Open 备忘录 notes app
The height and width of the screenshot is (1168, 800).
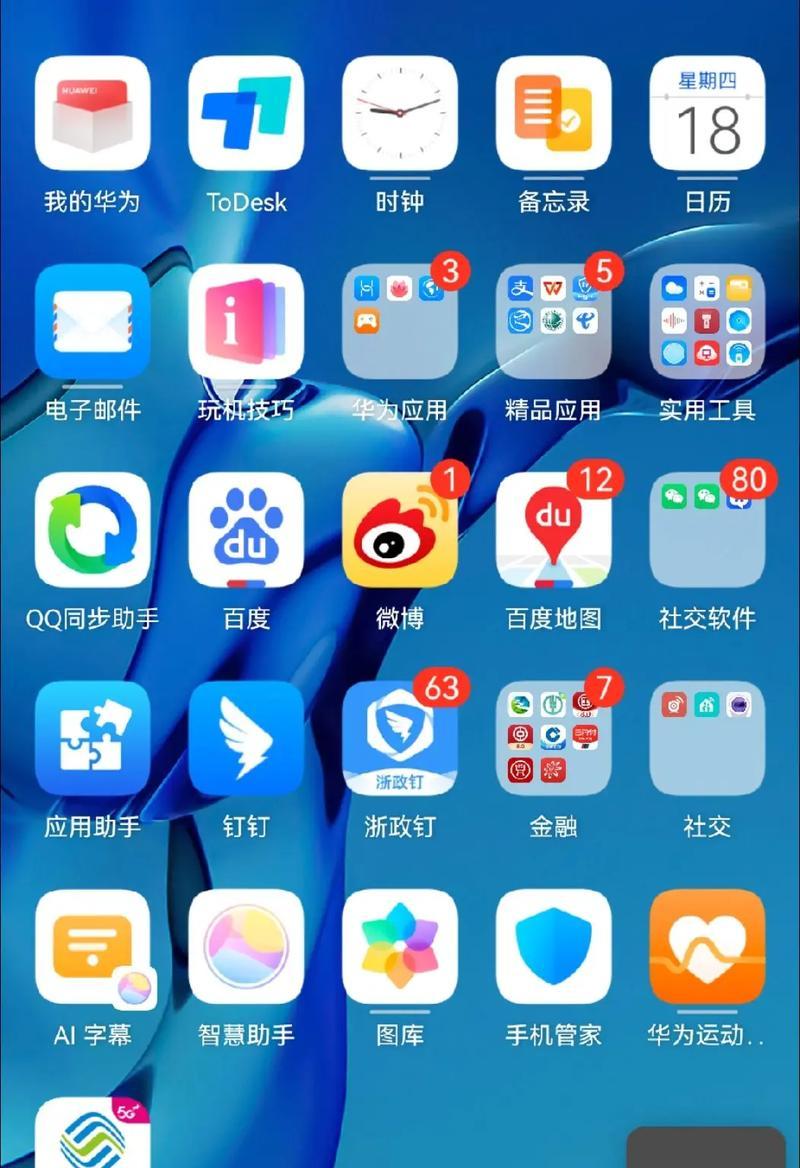coord(553,113)
